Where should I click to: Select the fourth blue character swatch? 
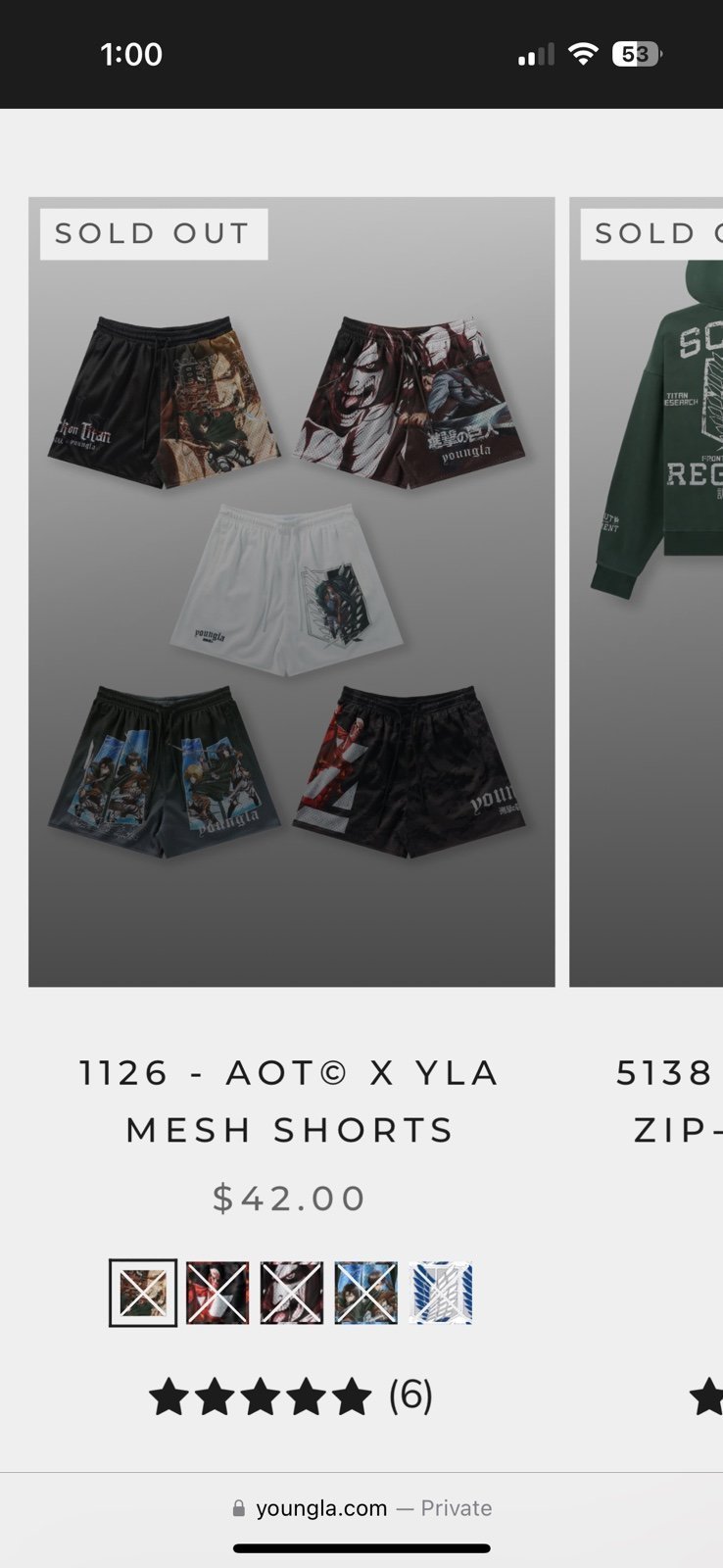pos(366,1294)
